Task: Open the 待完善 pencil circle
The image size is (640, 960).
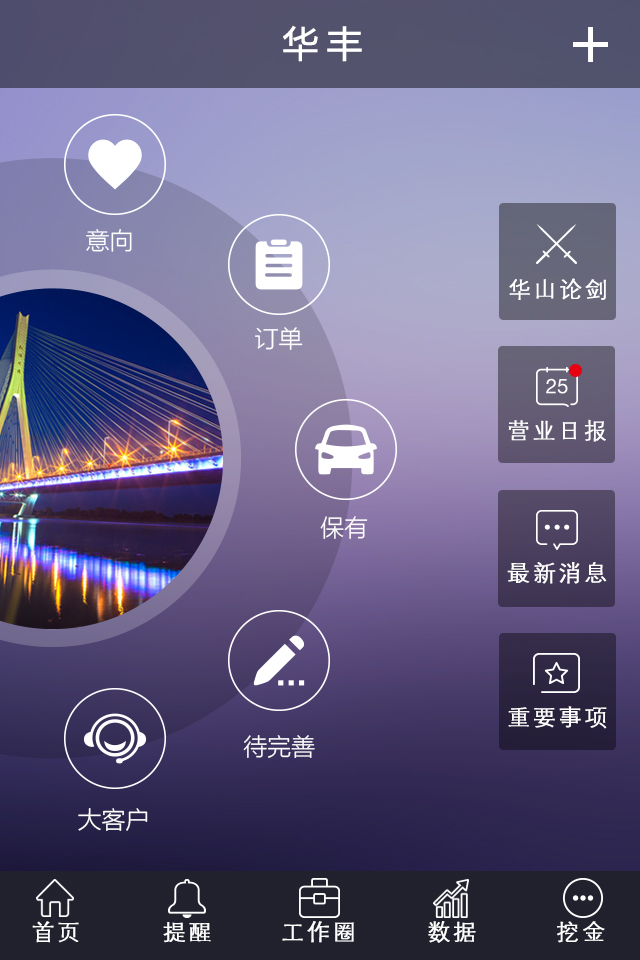Action: pyautogui.click(x=279, y=661)
